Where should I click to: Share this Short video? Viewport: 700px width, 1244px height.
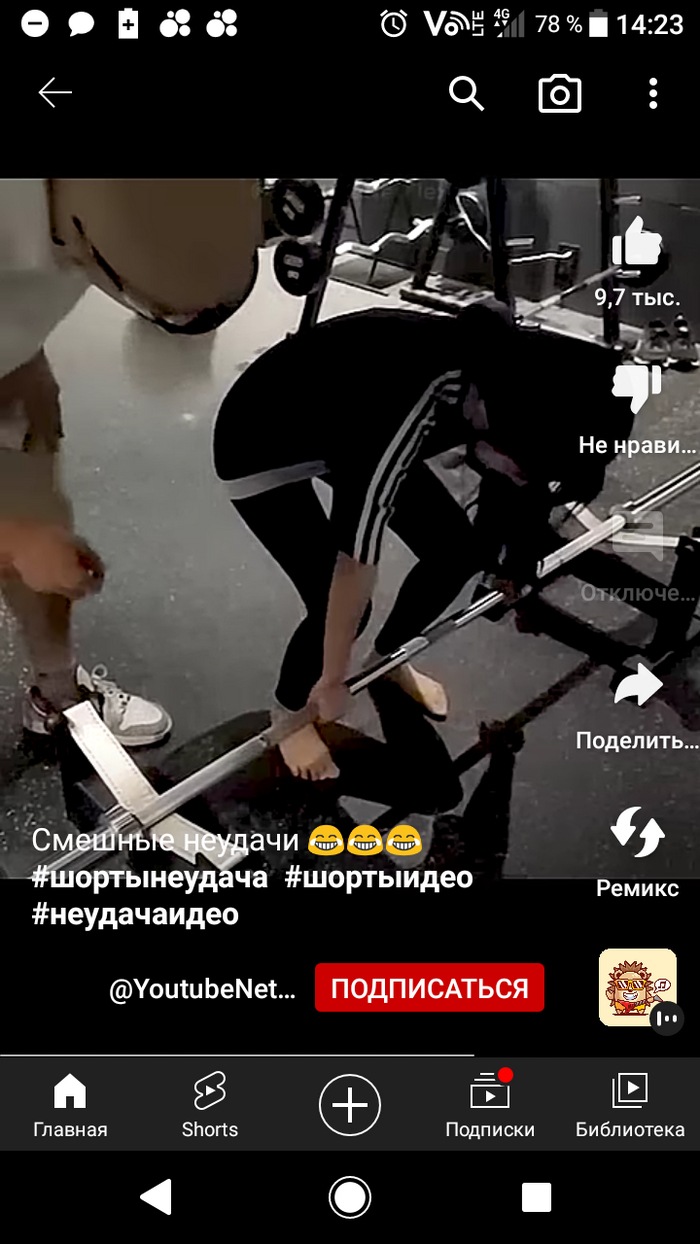tap(637, 685)
